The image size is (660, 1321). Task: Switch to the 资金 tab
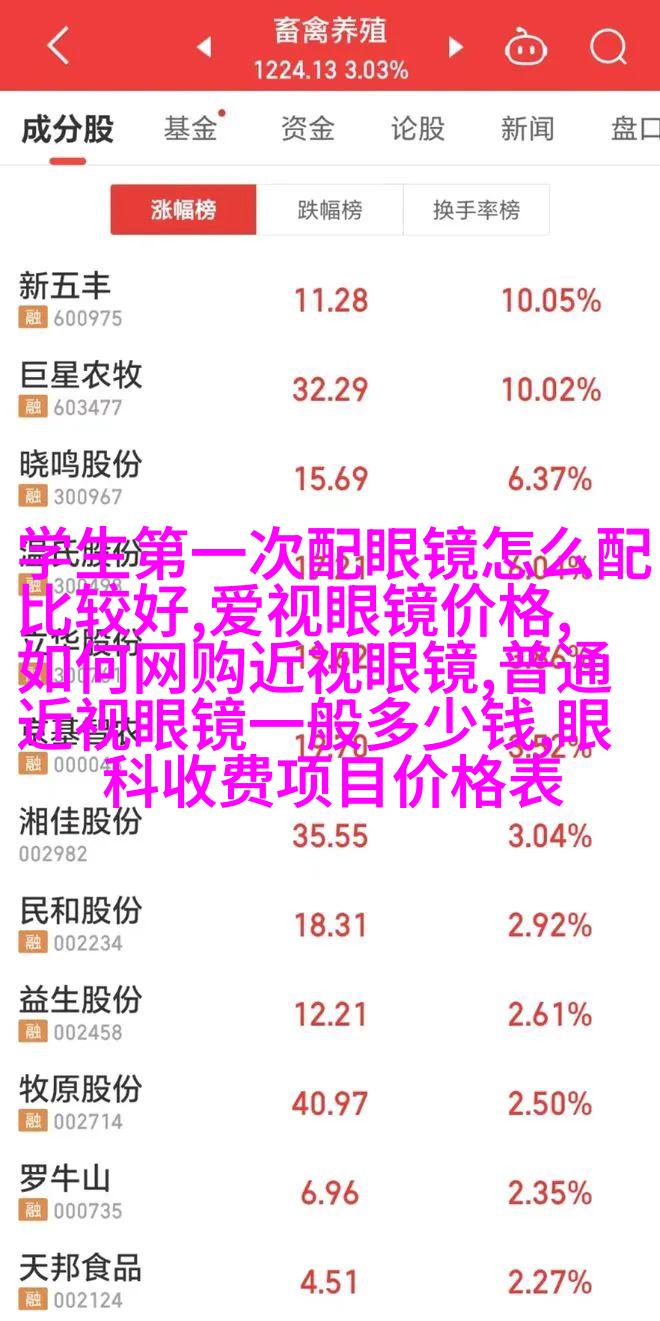coord(307,128)
